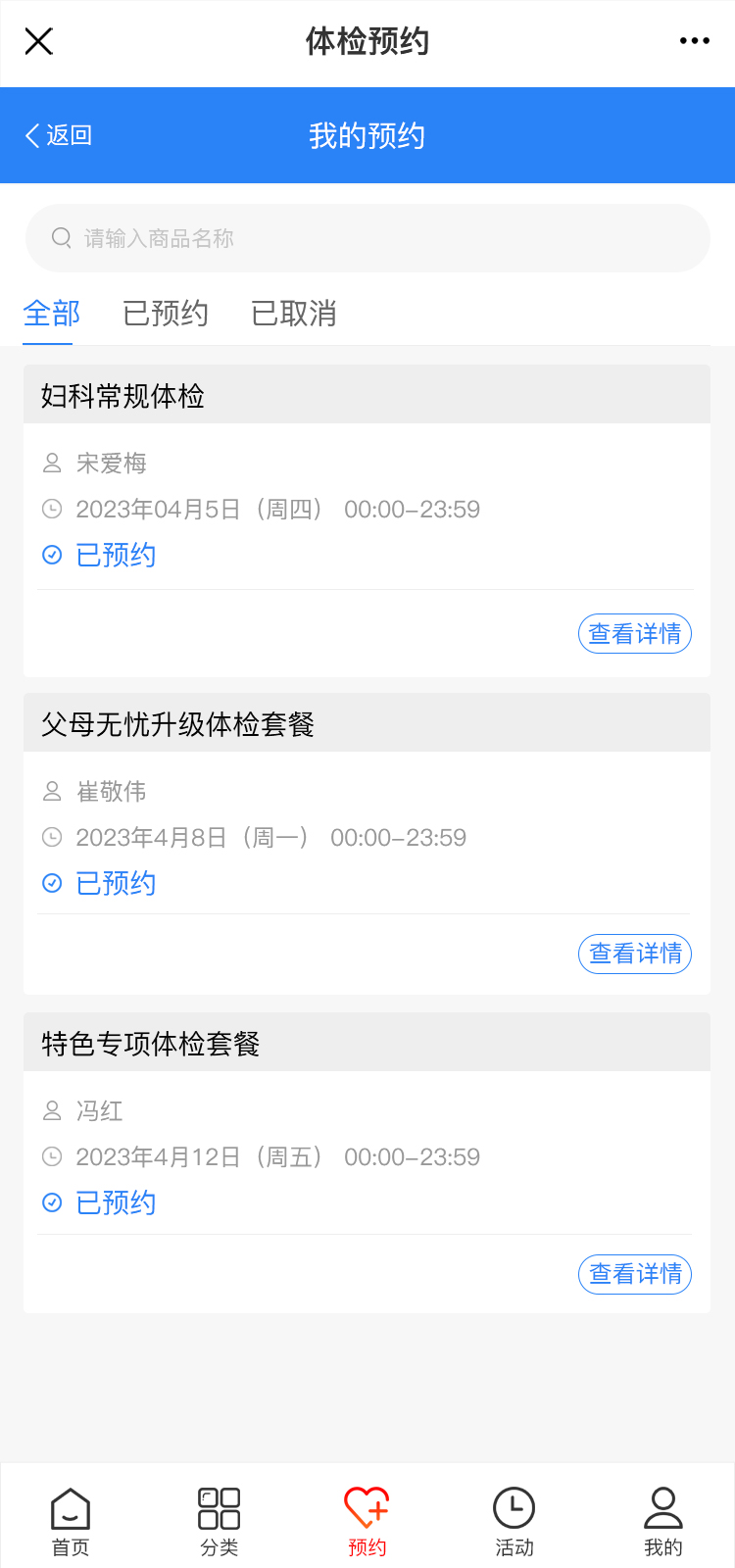
Task: Switch to the 已预约 tab
Action: (166, 314)
